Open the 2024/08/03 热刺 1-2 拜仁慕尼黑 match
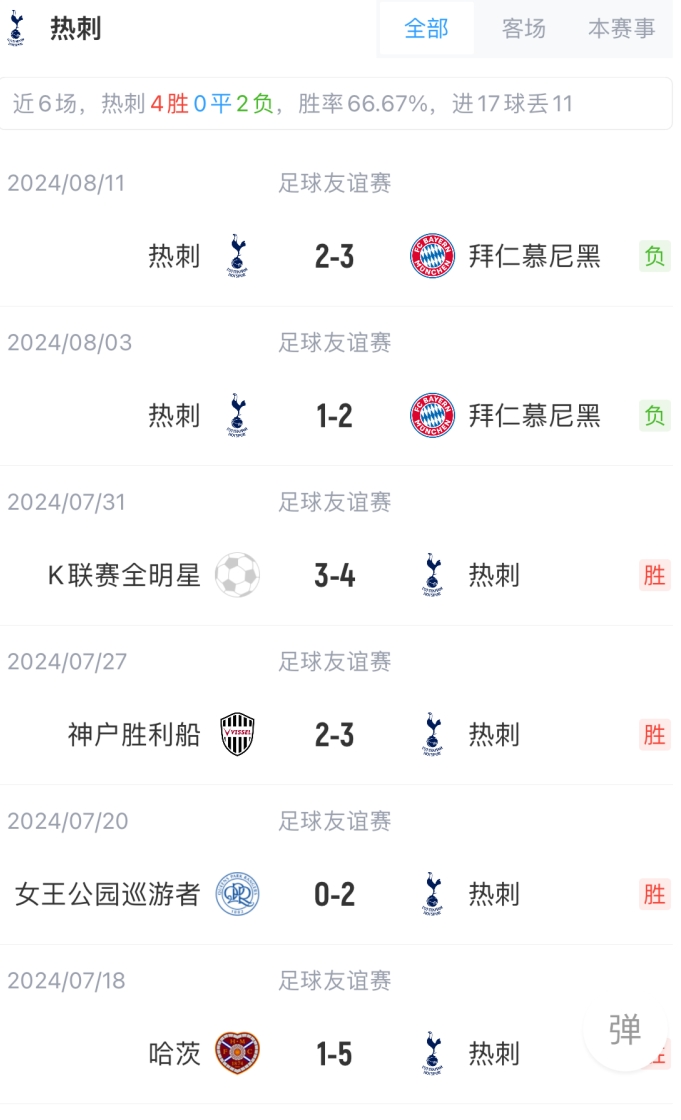 coord(336,386)
